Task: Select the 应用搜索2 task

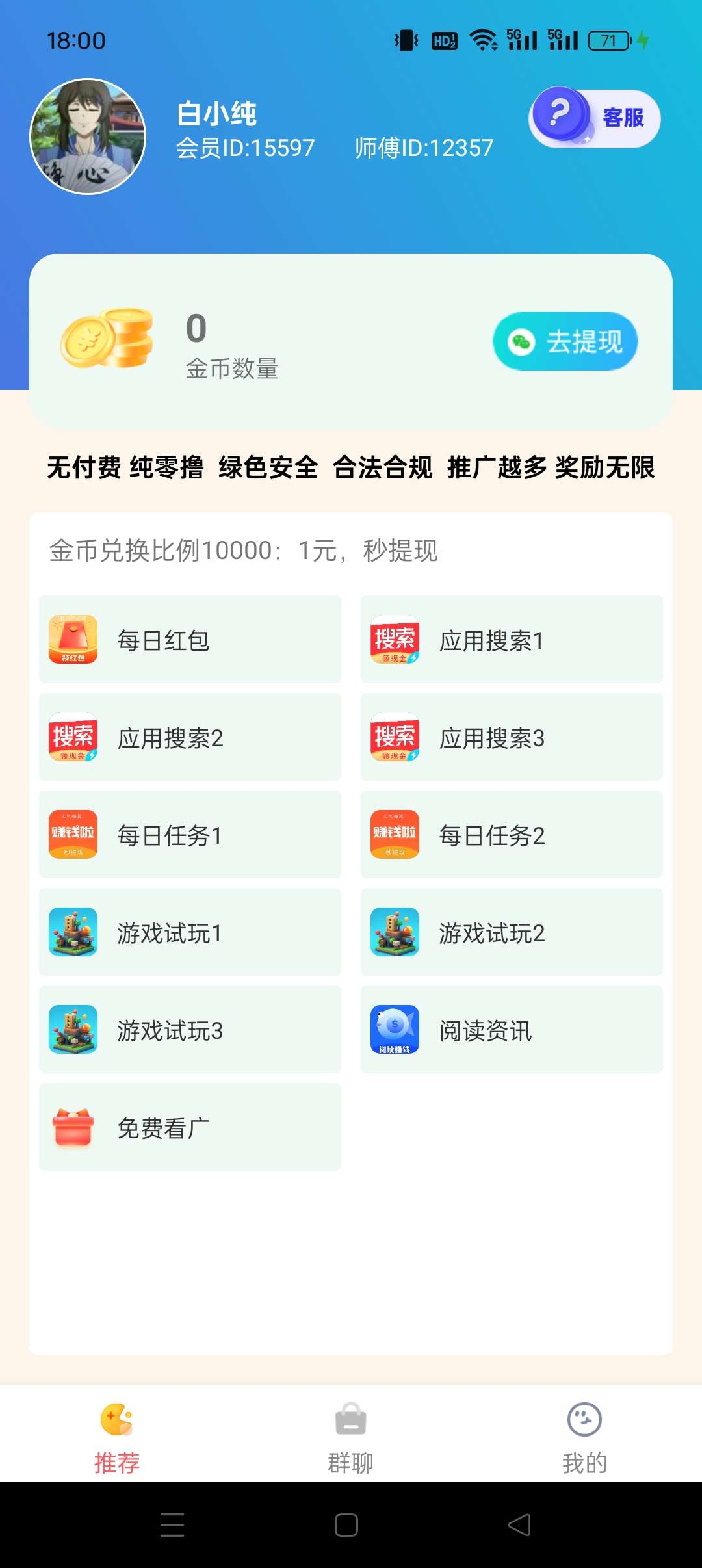Action: 190,737
